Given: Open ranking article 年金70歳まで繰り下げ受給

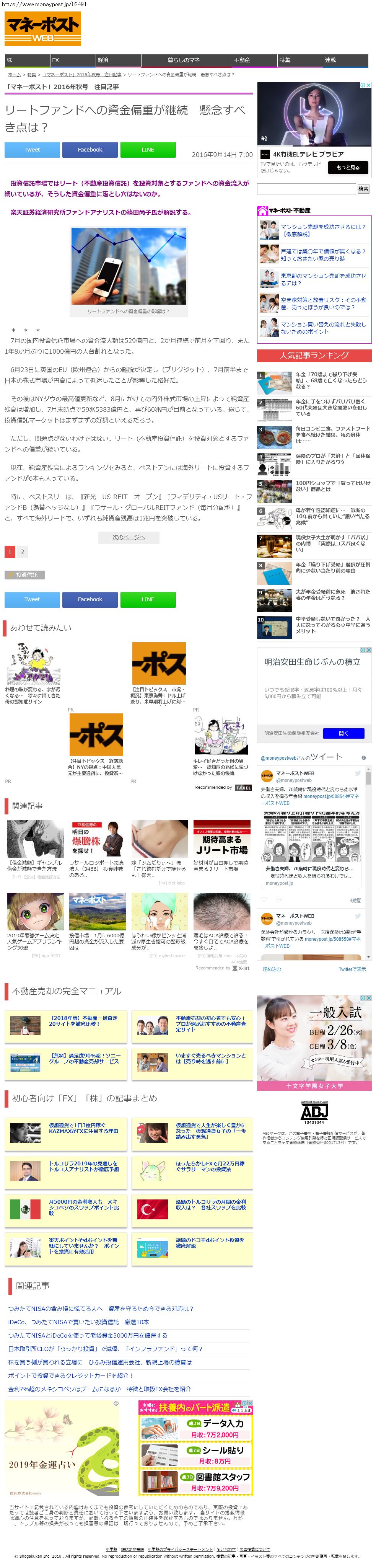Looking at the screenshot, I should [x=331, y=380].
